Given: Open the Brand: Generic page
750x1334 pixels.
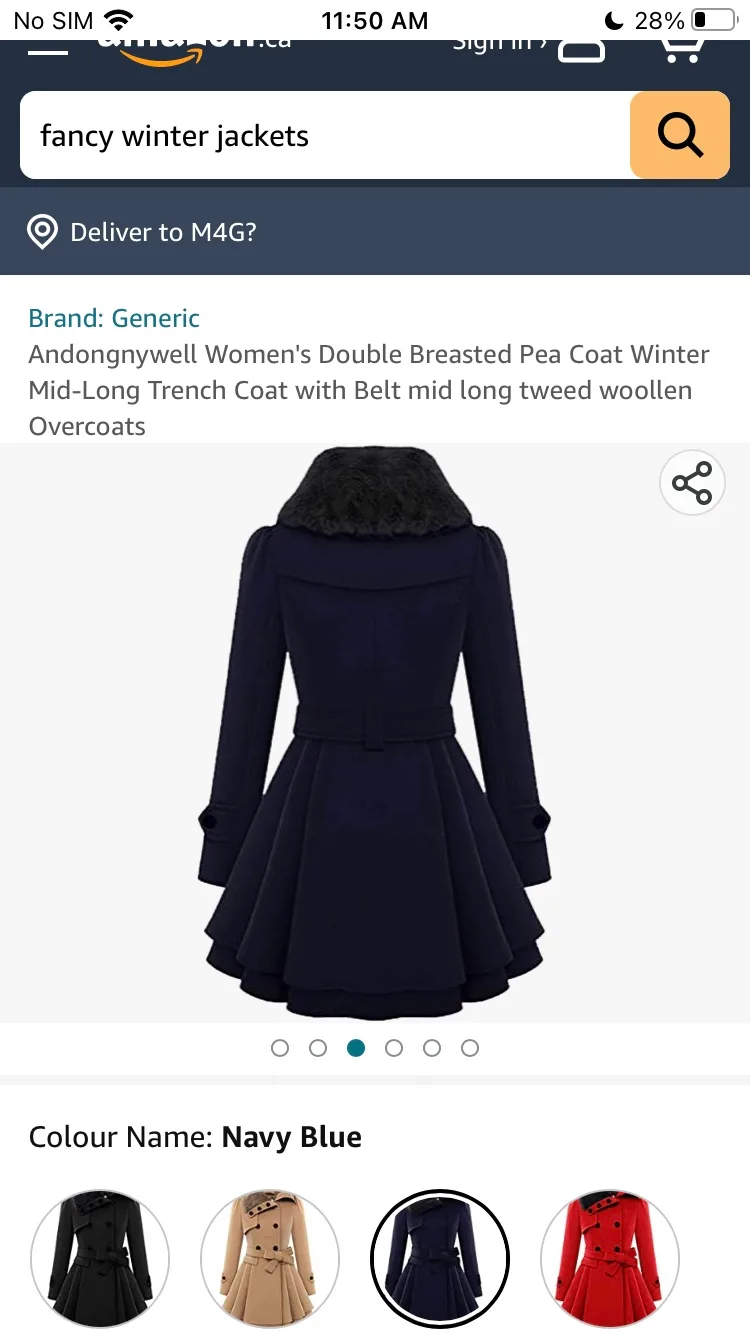Looking at the screenshot, I should click(x=113, y=318).
